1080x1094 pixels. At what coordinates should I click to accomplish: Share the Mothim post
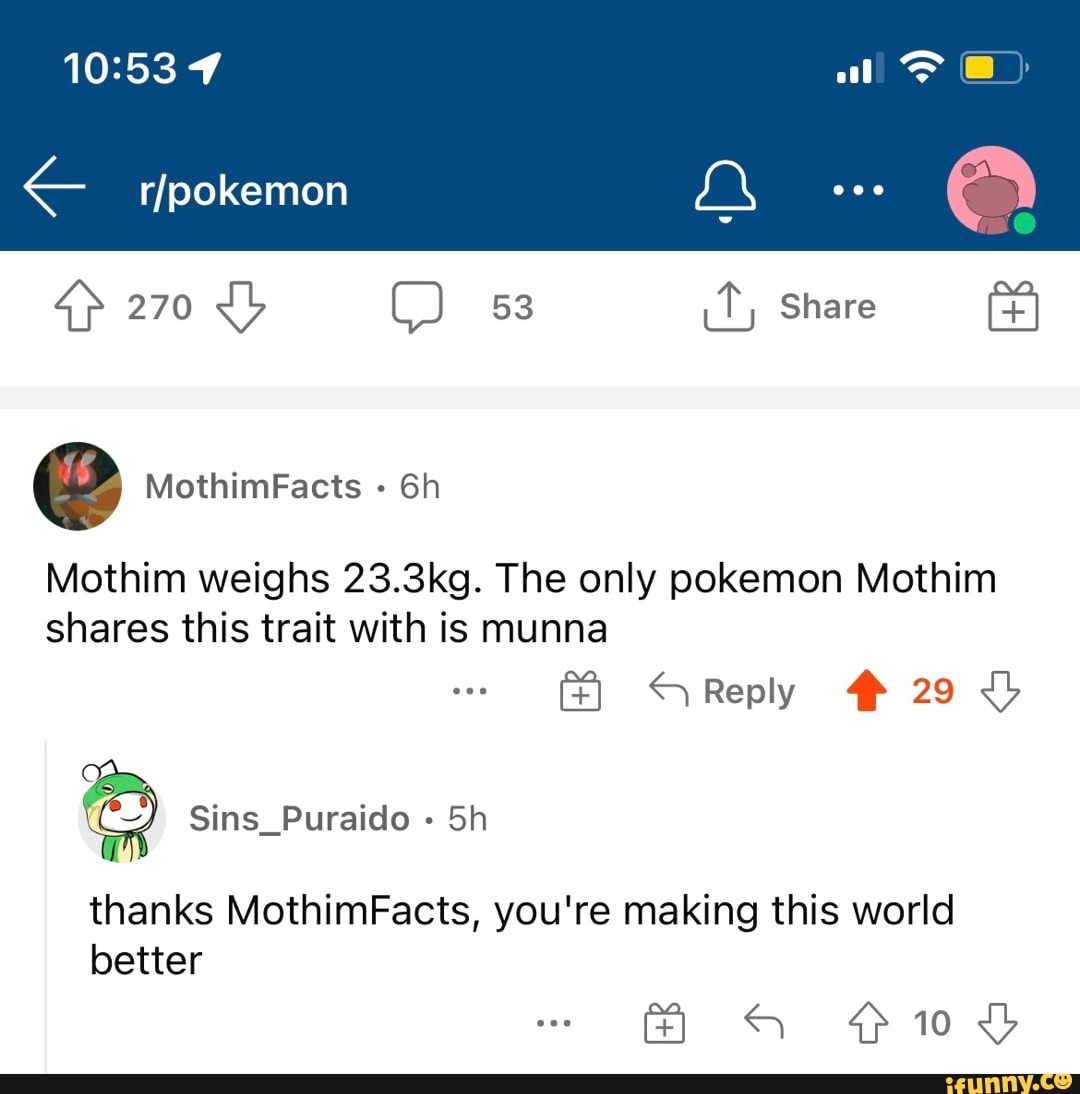point(789,307)
